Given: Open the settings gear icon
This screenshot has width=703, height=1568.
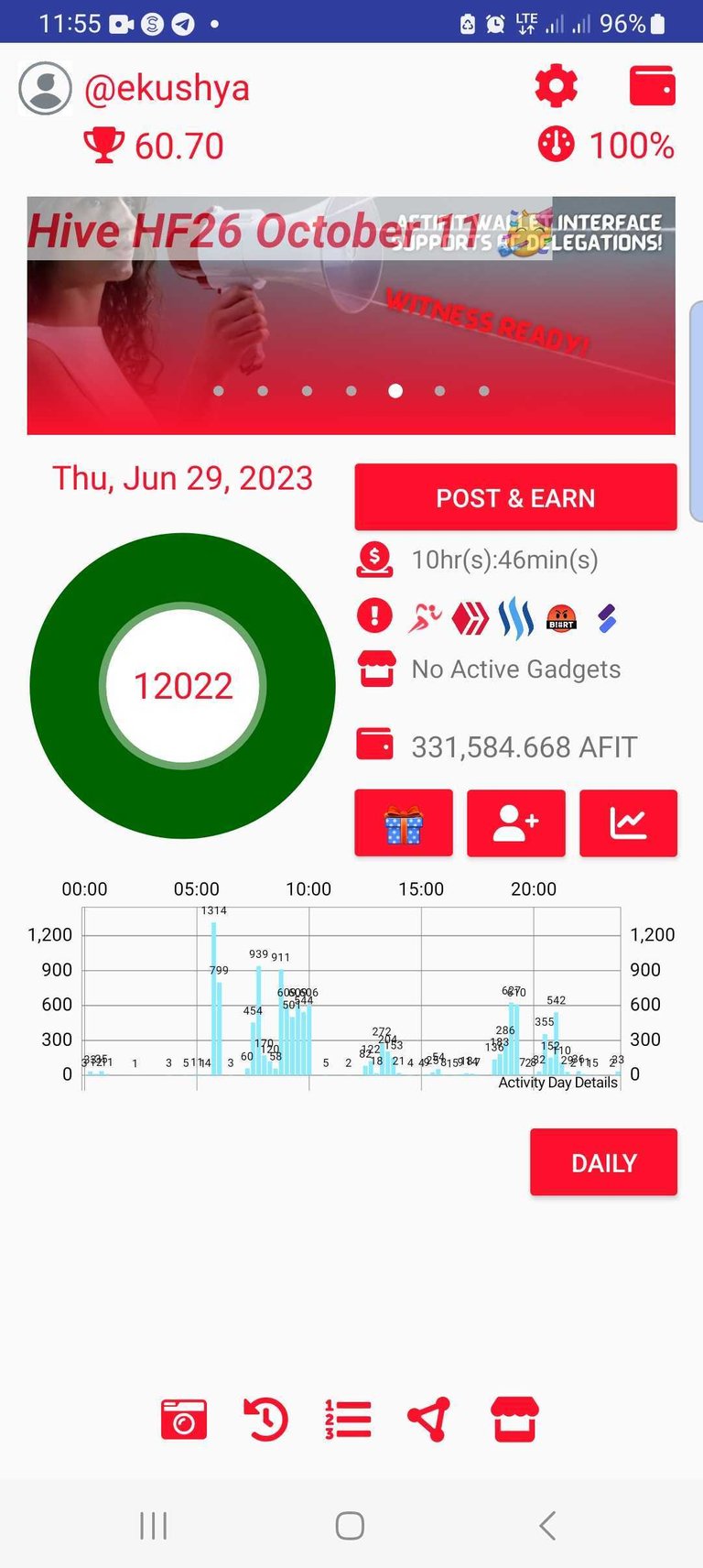Looking at the screenshot, I should [556, 88].
